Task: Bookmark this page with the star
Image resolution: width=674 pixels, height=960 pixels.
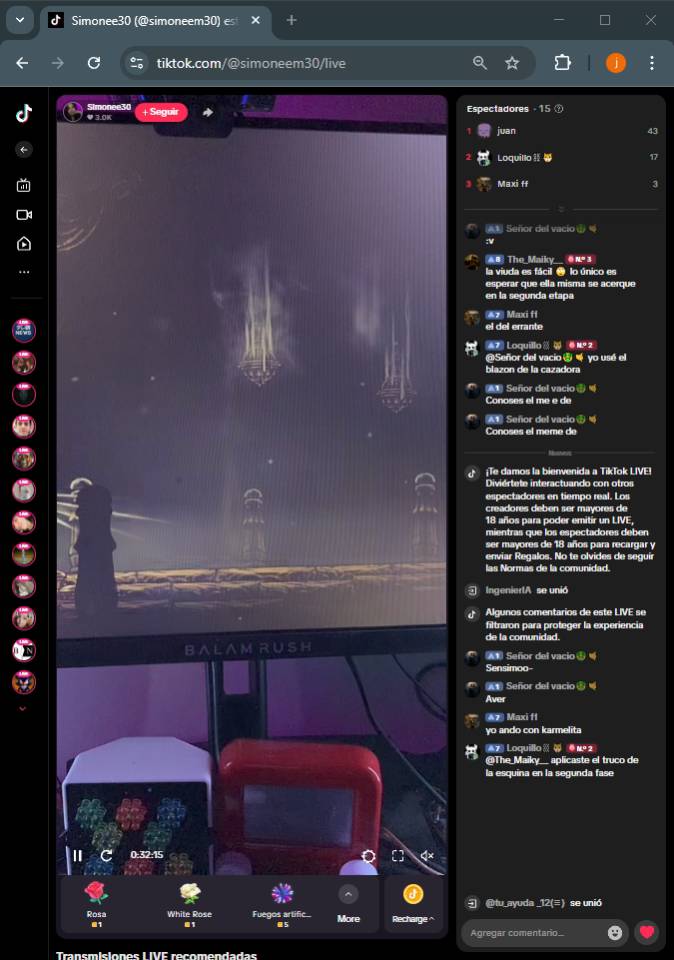Action: coord(512,62)
